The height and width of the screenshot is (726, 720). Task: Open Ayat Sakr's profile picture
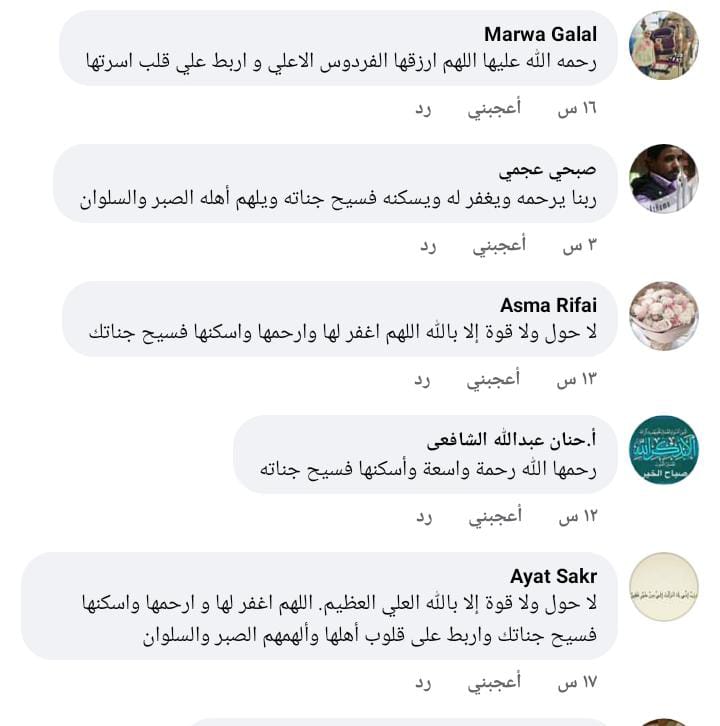[664, 587]
